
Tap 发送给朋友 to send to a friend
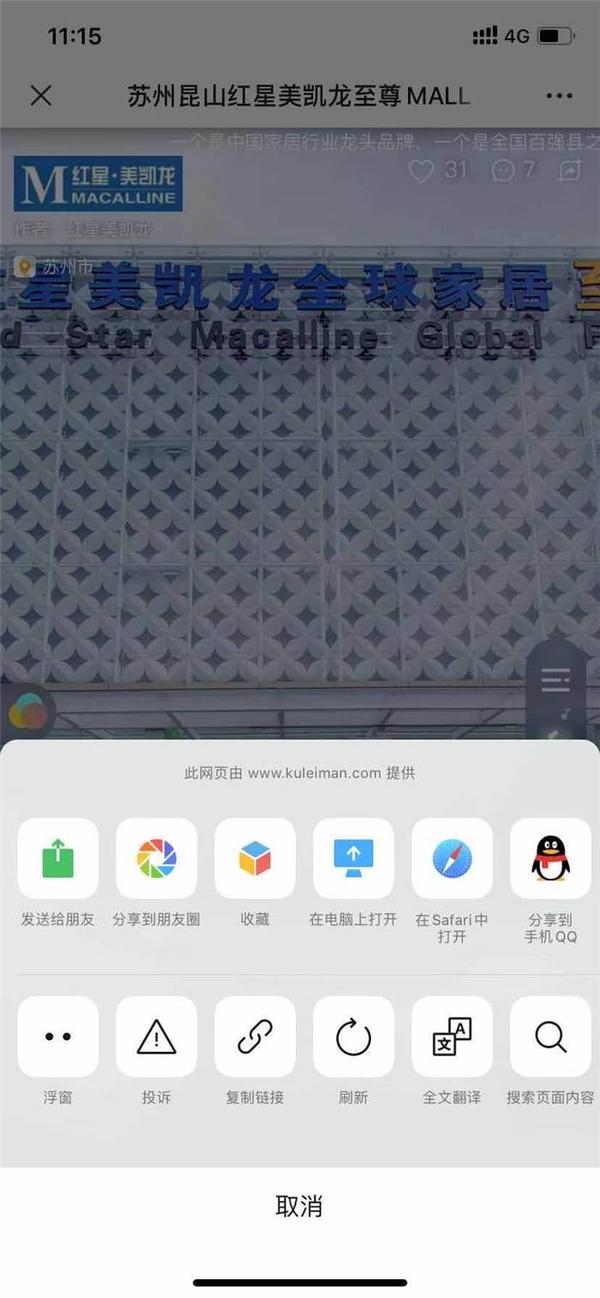click(x=58, y=858)
